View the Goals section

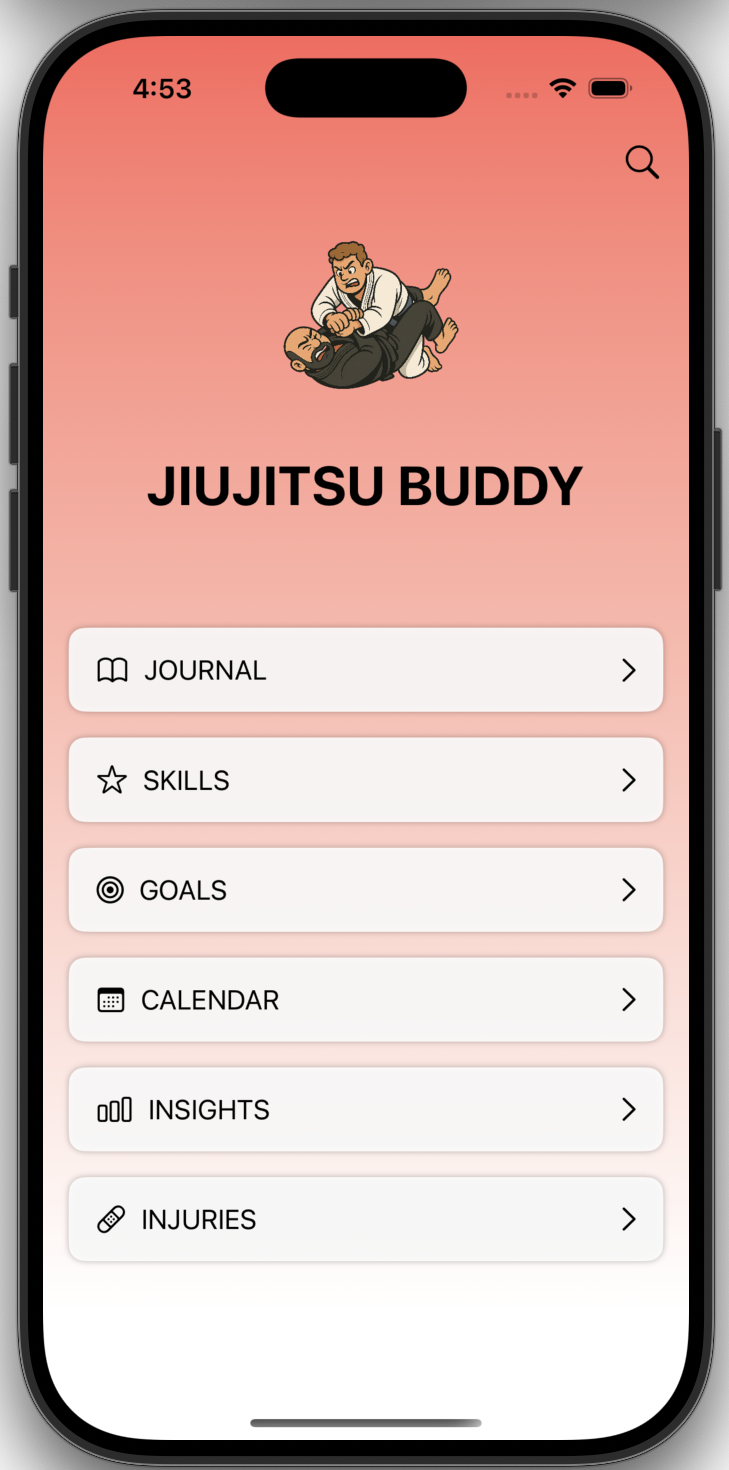click(365, 890)
